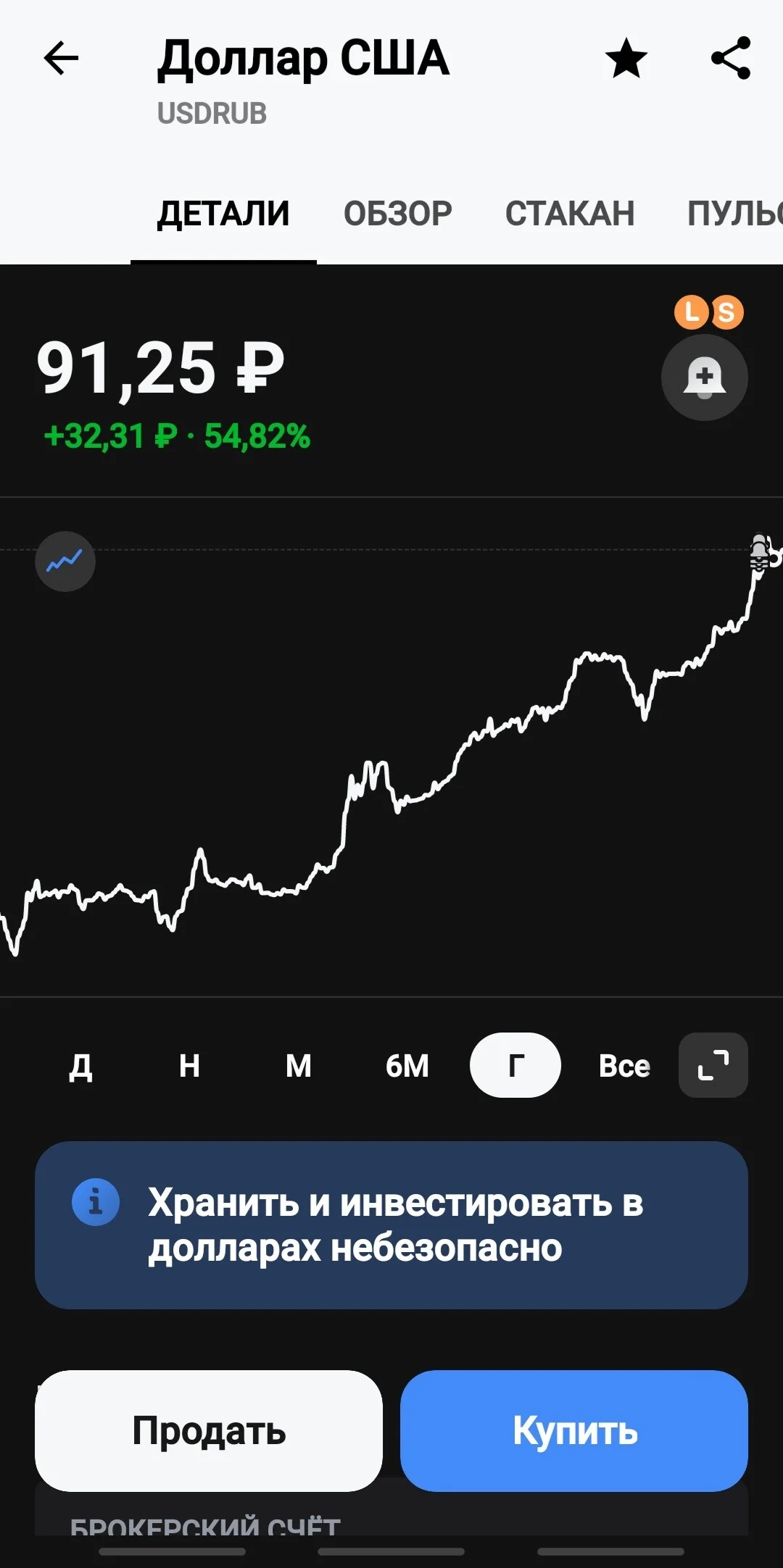Select the week range Н
783x1568 pixels.
189,1066
